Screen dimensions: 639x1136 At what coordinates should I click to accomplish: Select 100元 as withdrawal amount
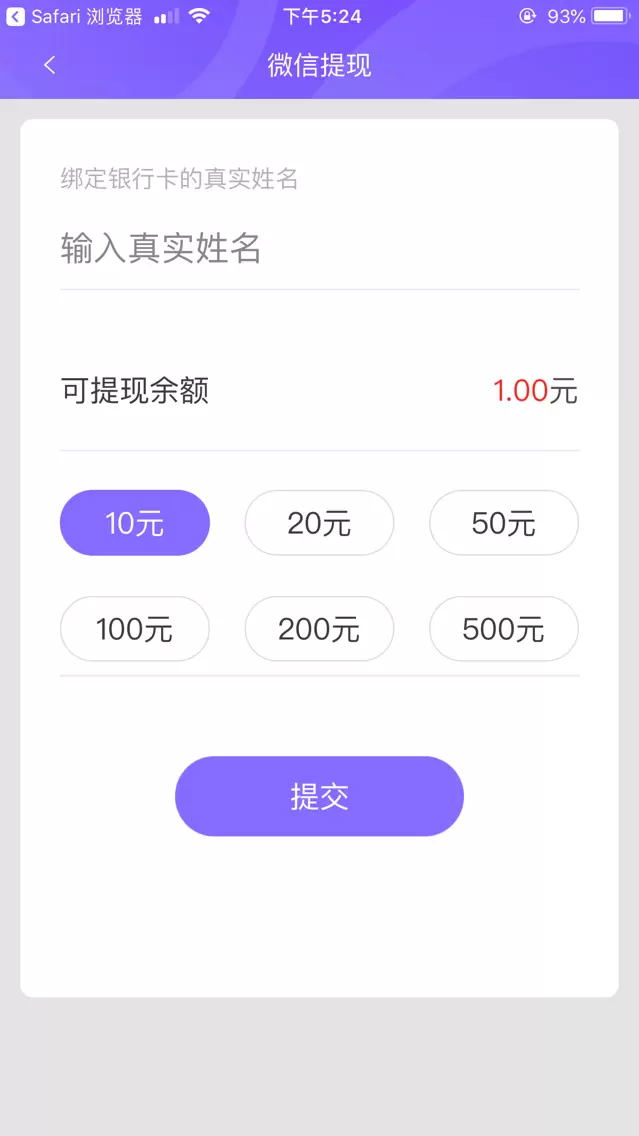click(x=135, y=629)
